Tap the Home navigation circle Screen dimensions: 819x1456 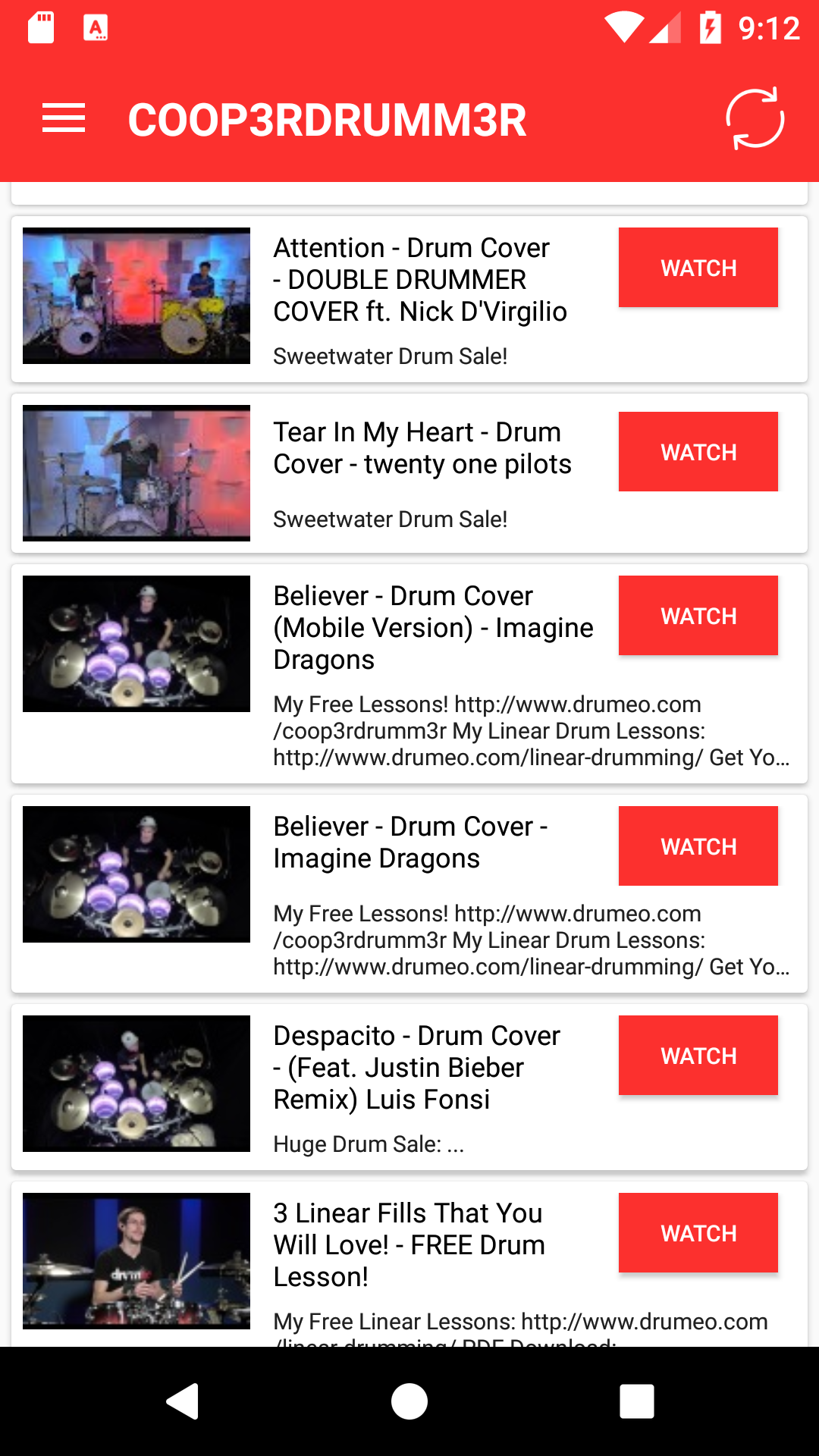pyautogui.click(x=409, y=1401)
